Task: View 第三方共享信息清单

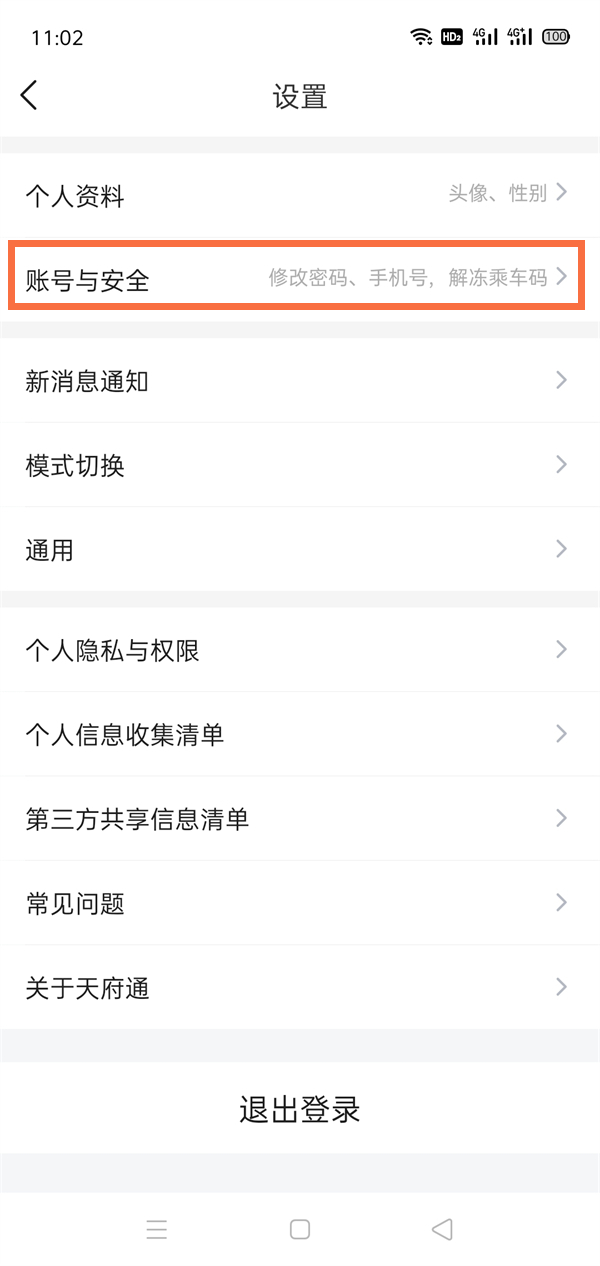Action: (x=300, y=819)
